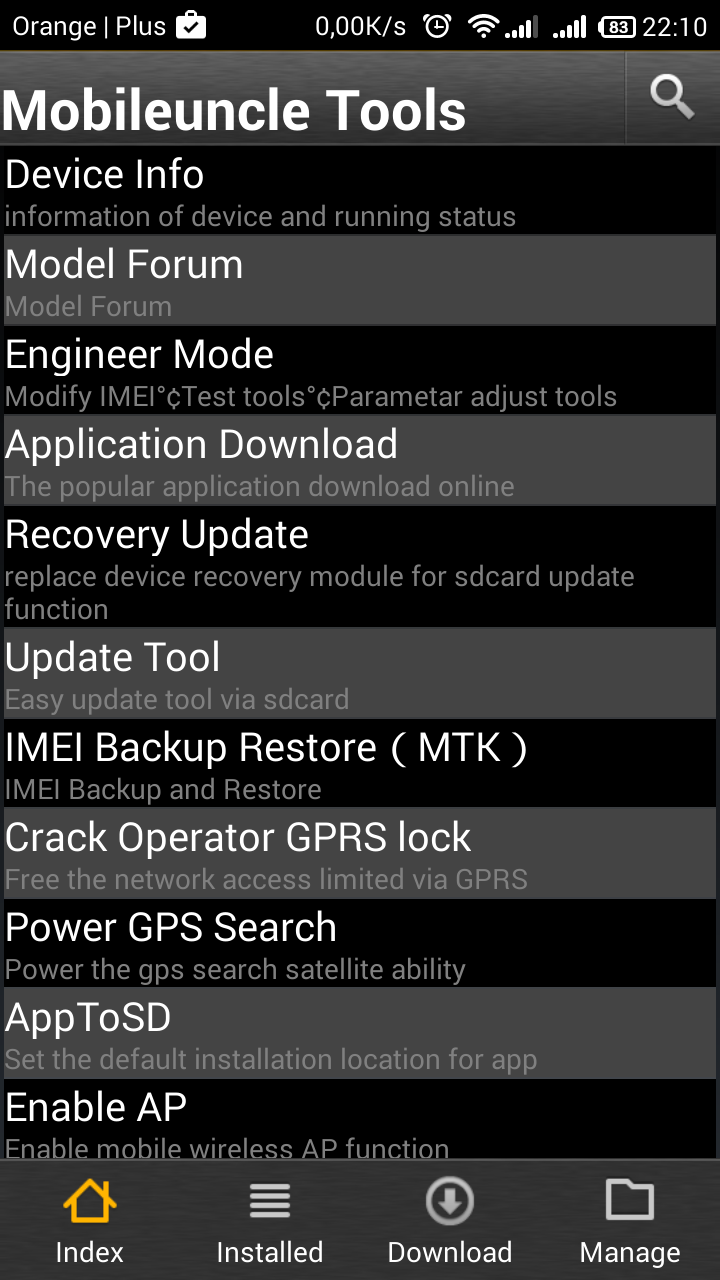Go to Model Forum
This screenshot has width=720, height=1280.
pyautogui.click(x=360, y=281)
